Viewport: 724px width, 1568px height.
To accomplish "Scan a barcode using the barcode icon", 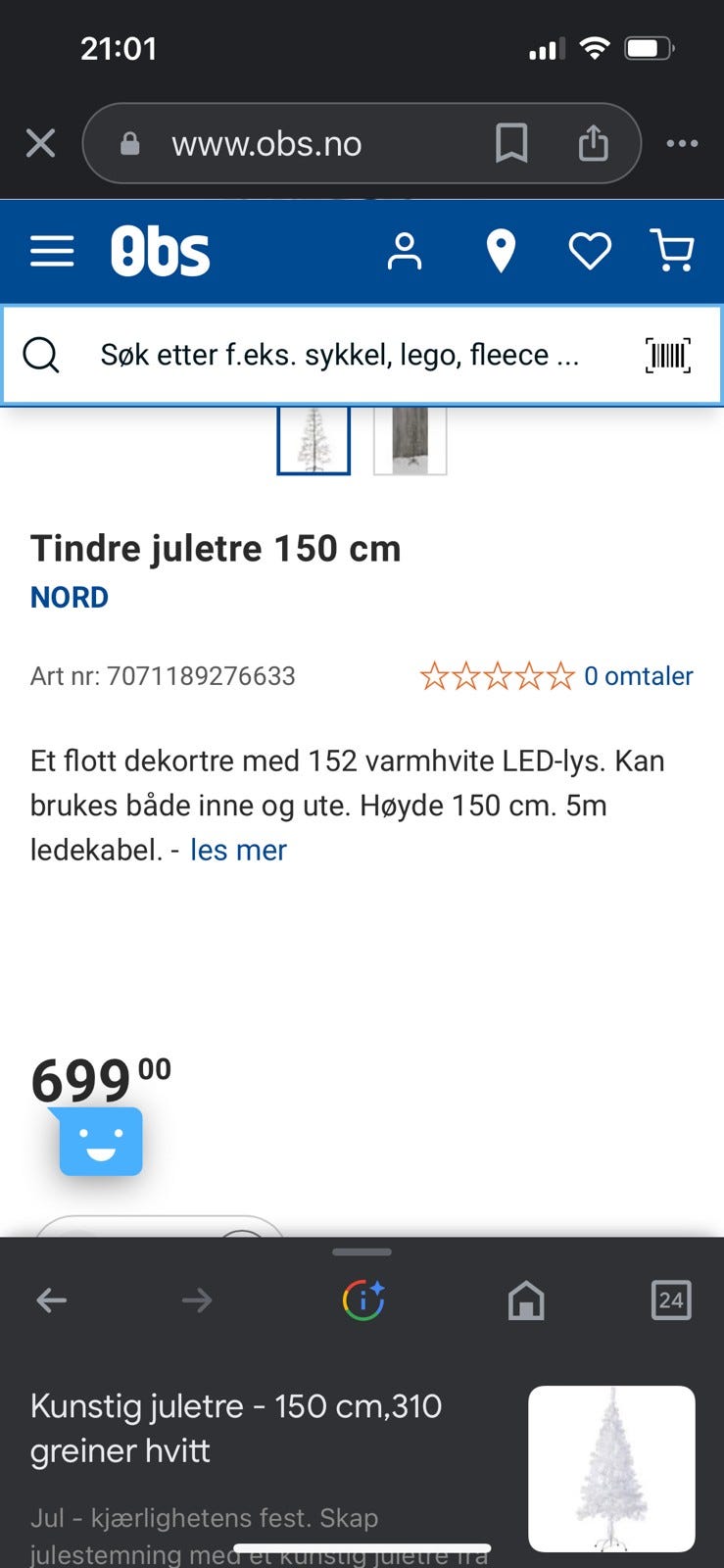I will [x=667, y=355].
